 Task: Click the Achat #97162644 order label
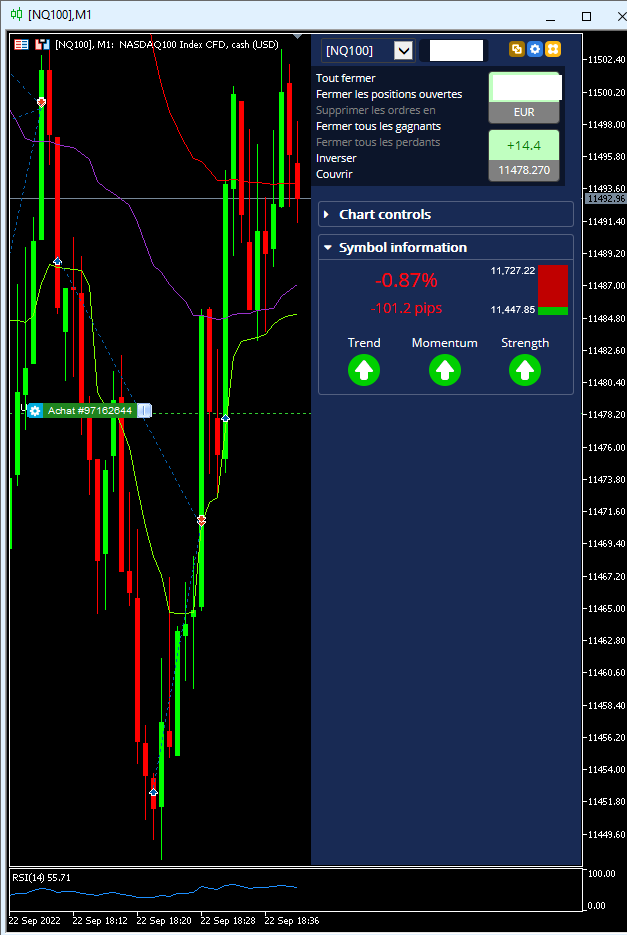click(90, 411)
